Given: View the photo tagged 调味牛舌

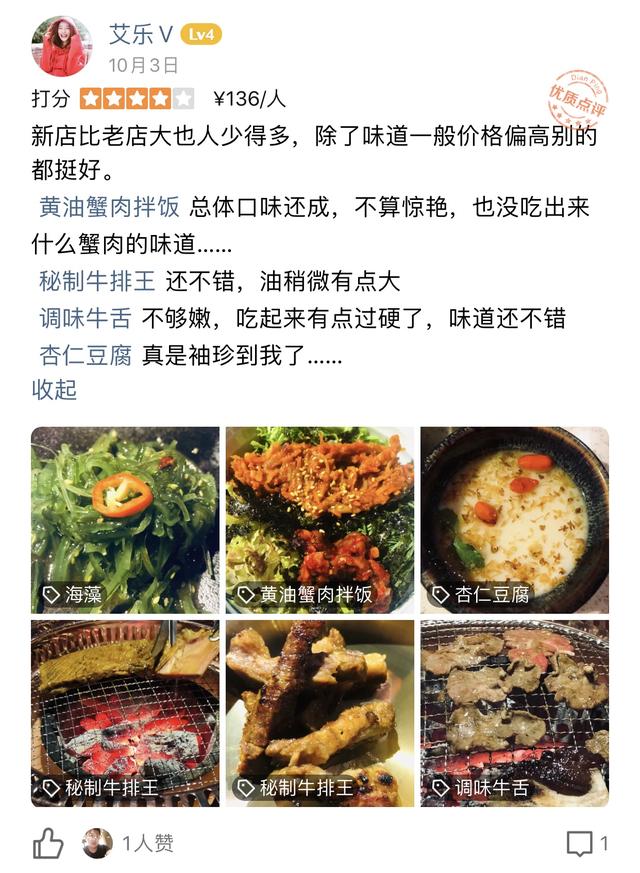Looking at the screenshot, I should (514, 713).
